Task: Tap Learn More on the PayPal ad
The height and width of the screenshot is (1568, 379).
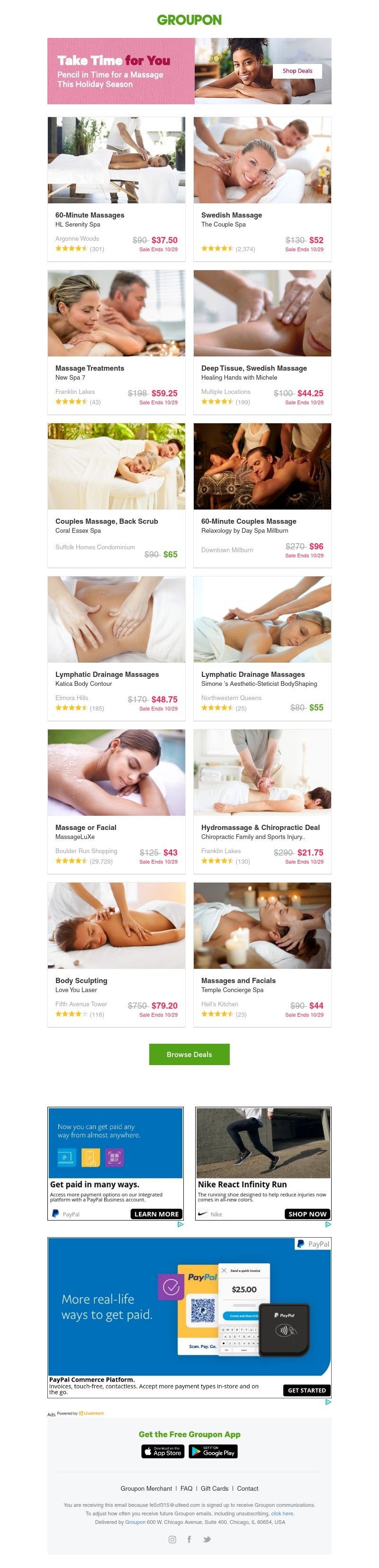Action: coord(156,1214)
